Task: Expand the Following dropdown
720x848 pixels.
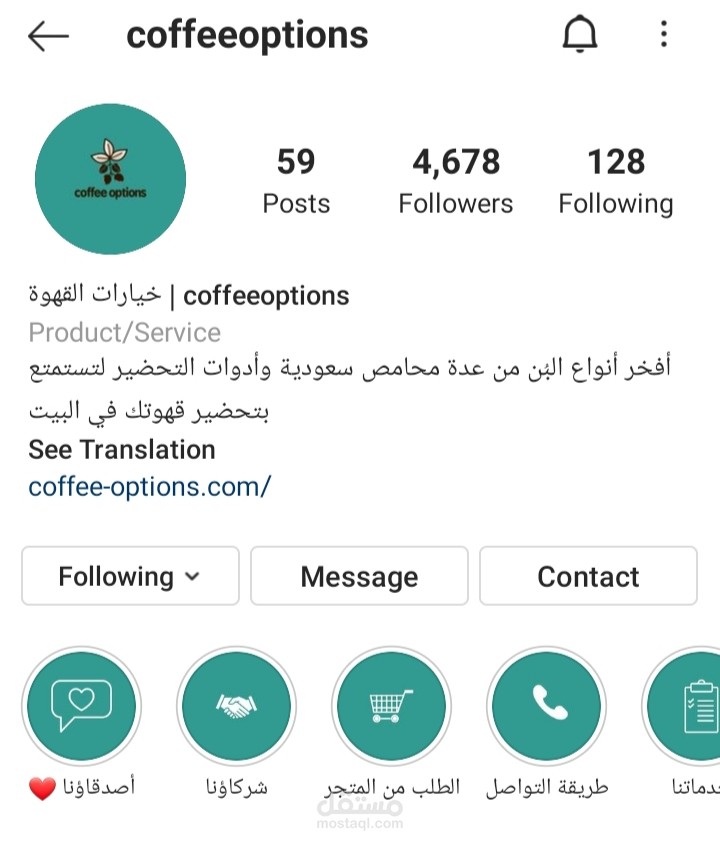Action: (x=129, y=576)
